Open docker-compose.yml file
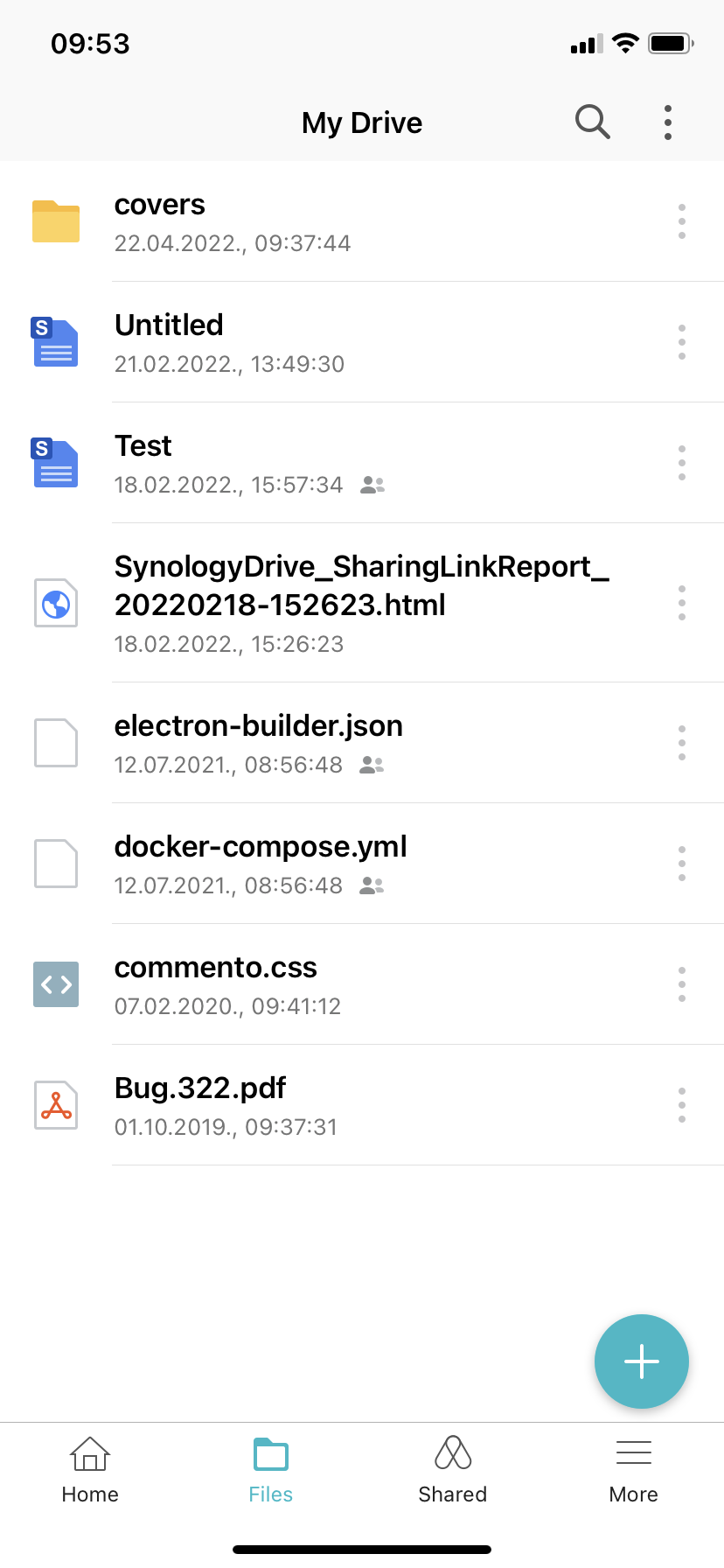 point(362,864)
